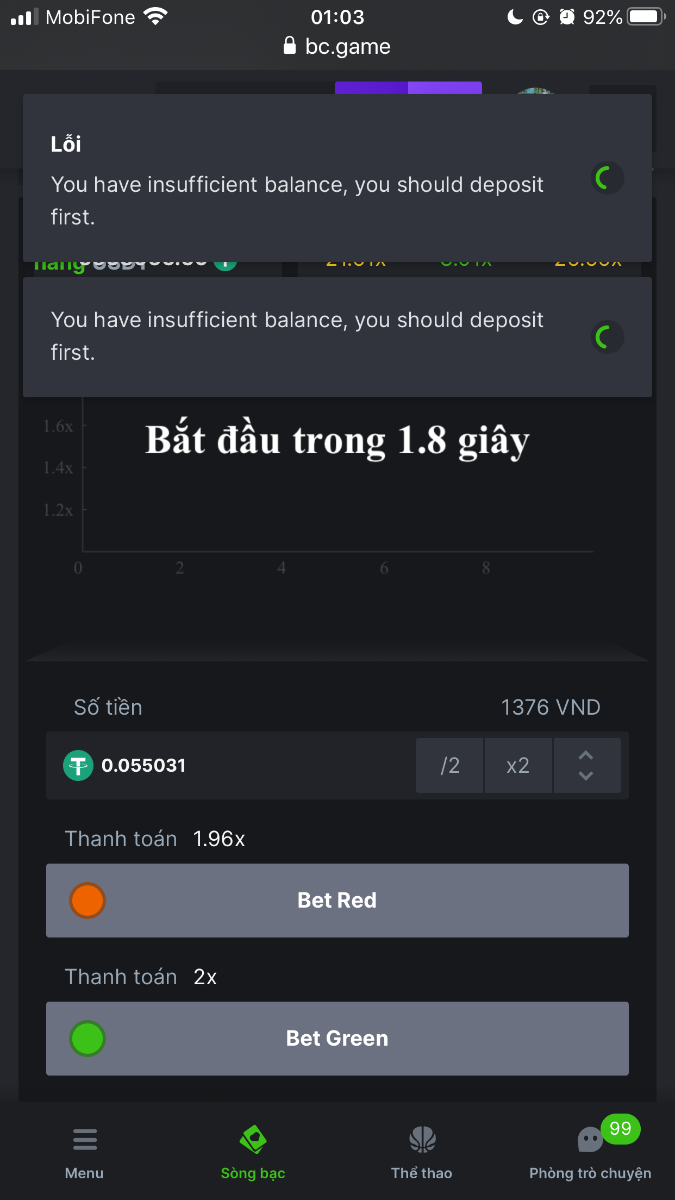Switch to the Sòng bạc tab
The height and width of the screenshot is (1200, 675).
coord(253,1152)
